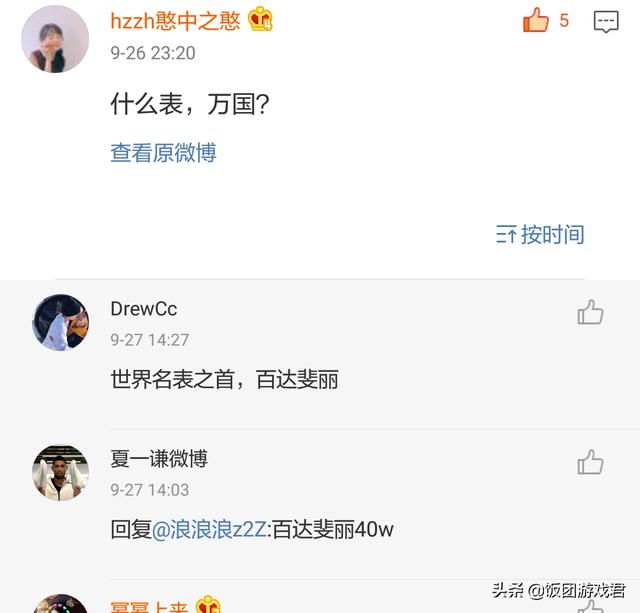640x613 pixels.
Task: Open the mentioned user @浪浪浪z2Z
Action: (x=210, y=530)
